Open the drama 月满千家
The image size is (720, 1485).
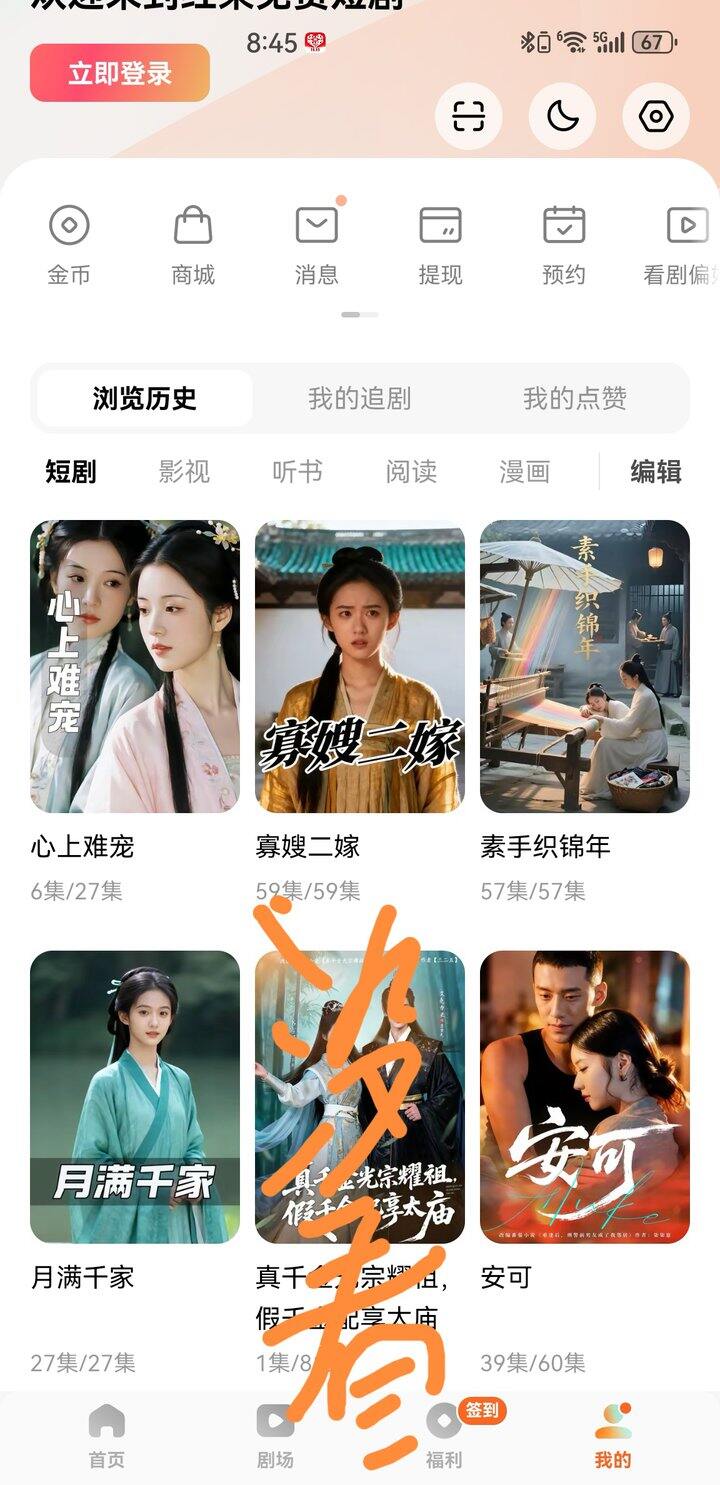coord(135,1096)
